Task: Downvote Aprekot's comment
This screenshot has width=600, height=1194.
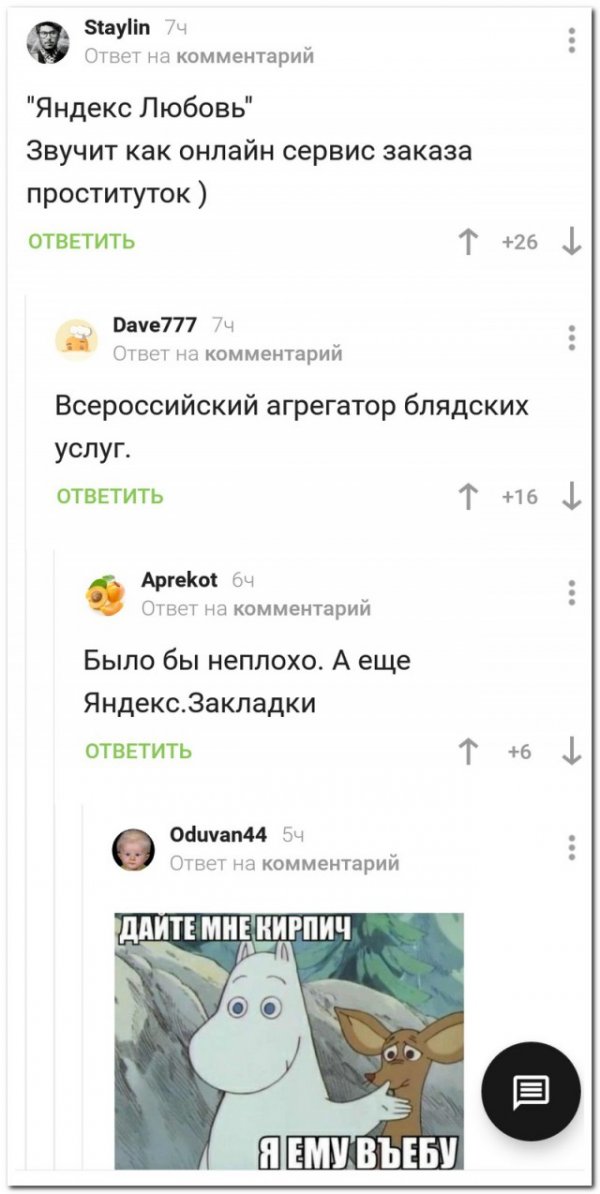Action: (x=572, y=752)
